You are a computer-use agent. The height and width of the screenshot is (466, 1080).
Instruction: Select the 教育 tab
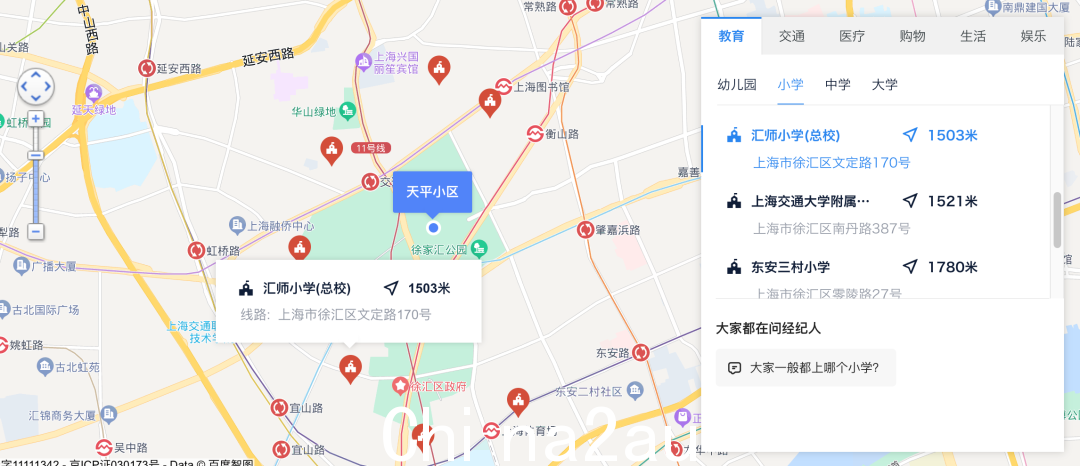click(x=731, y=36)
